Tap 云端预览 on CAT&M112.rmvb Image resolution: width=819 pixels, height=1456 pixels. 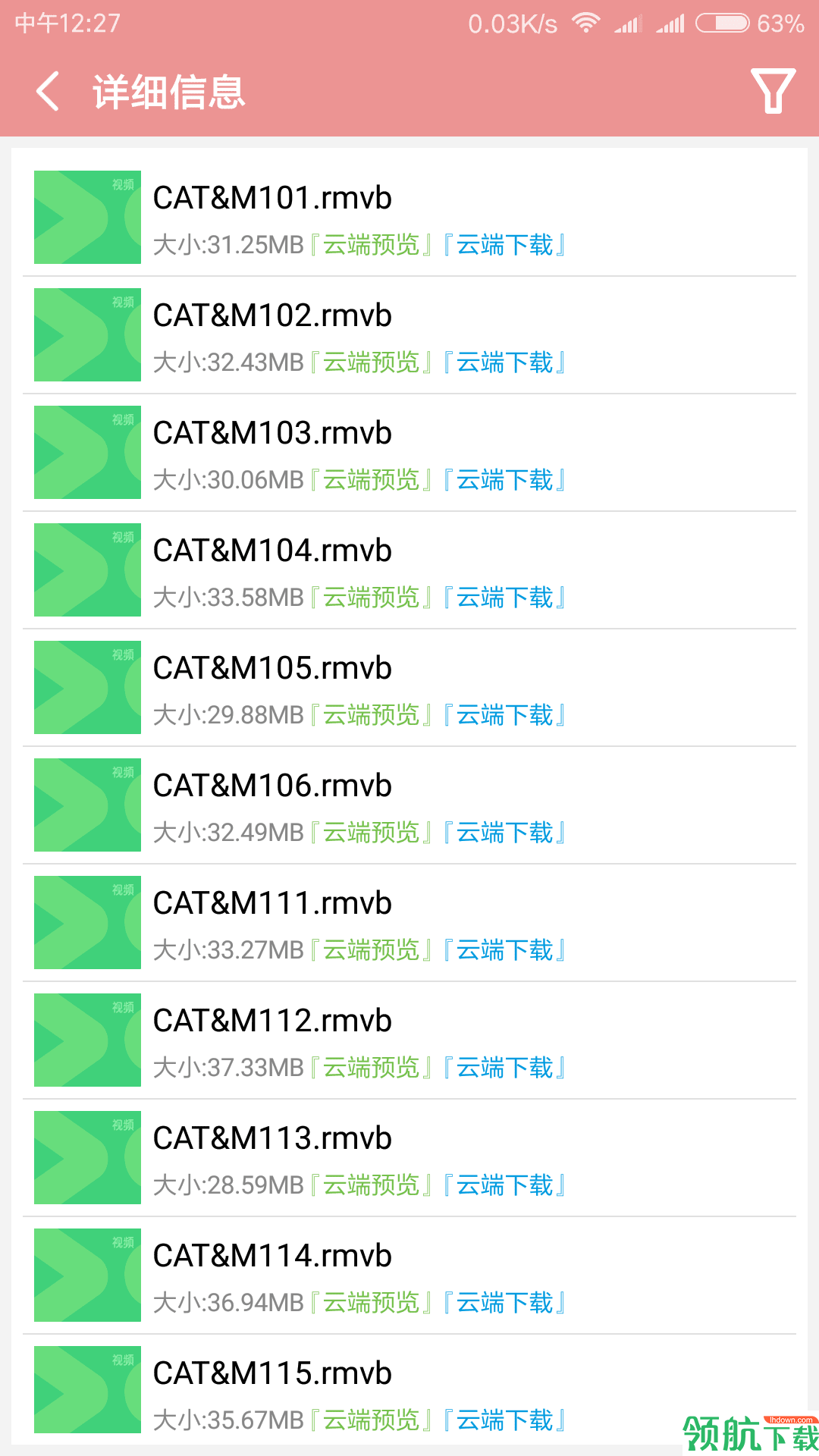click(x=371, y=1068)
